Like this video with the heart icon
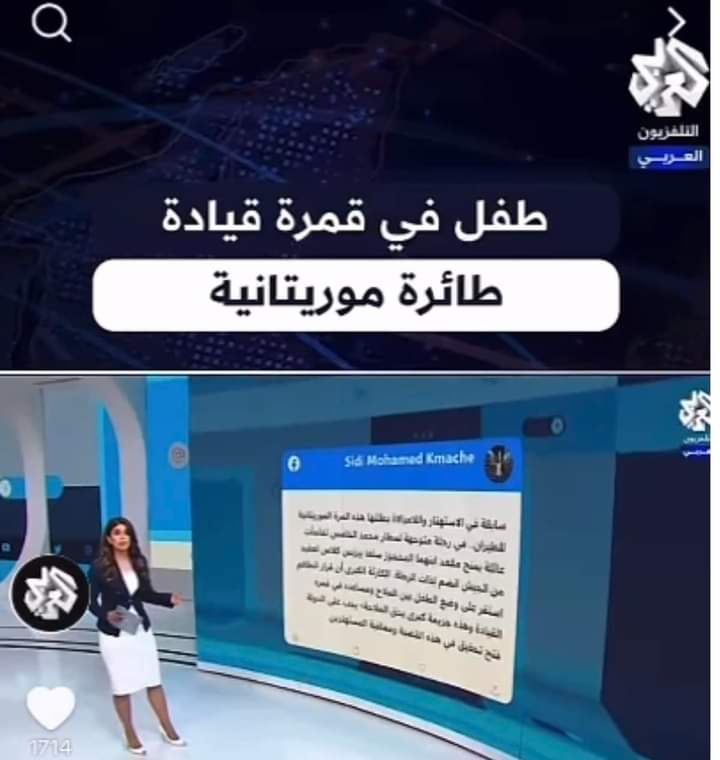Image resolution: width=720 pixels, height=760 pixels. tap(50, 706)
